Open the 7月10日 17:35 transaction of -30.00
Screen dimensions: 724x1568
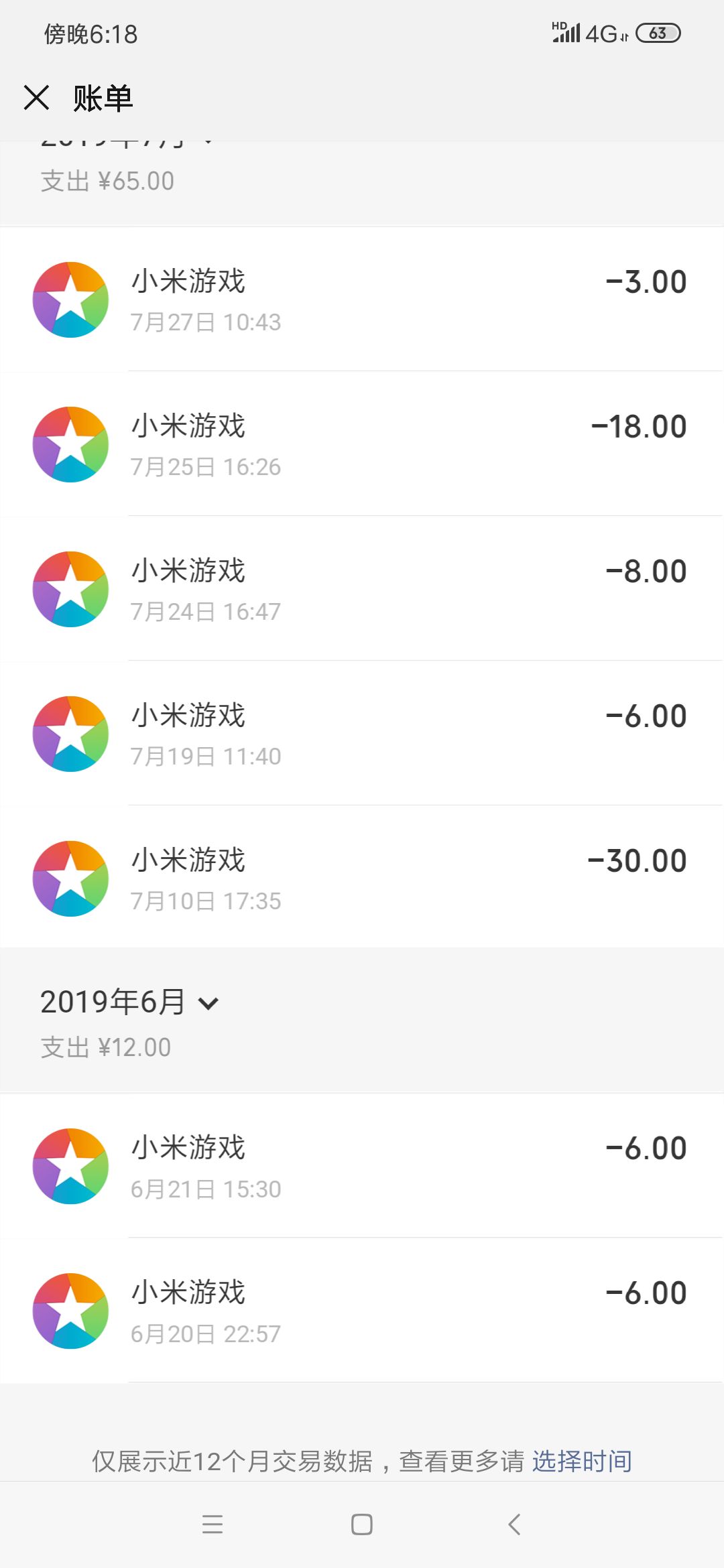[362, 878]
